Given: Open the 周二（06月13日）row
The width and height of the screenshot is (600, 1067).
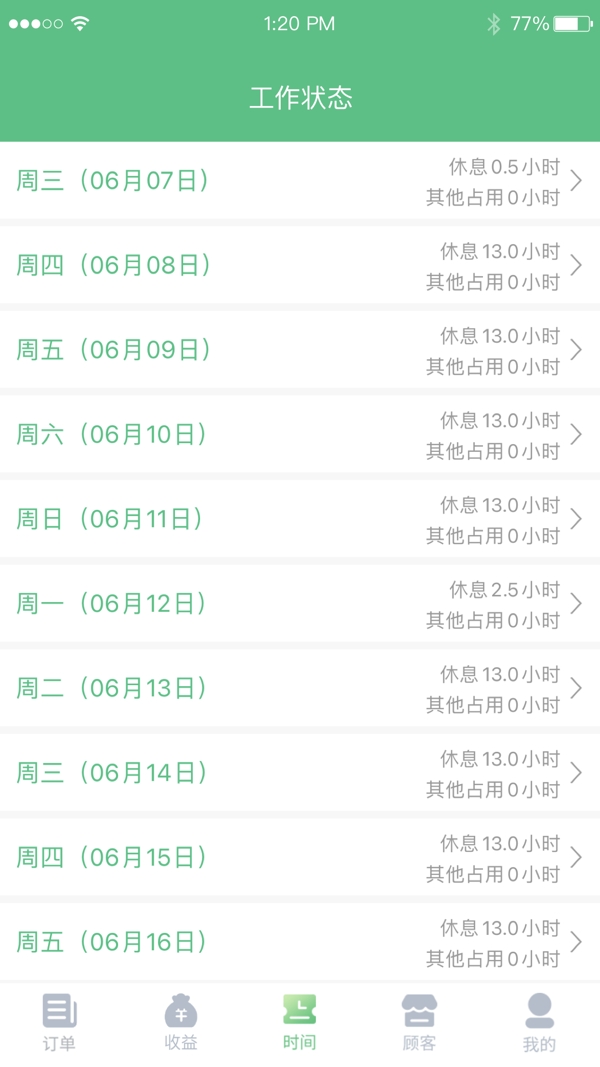Looking at the screenshot, I should click(300, 688).
